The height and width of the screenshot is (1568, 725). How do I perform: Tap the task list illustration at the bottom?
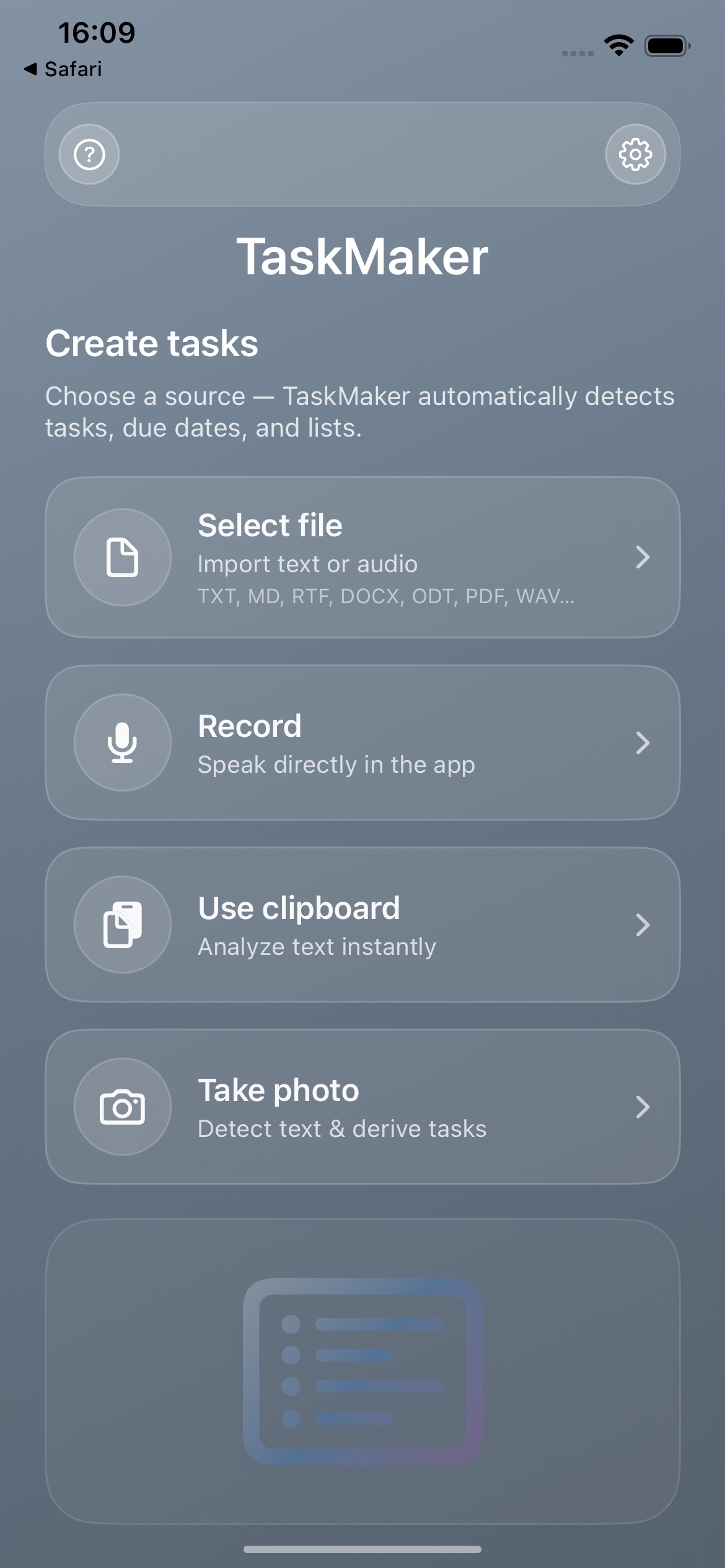coord(362,1390)
